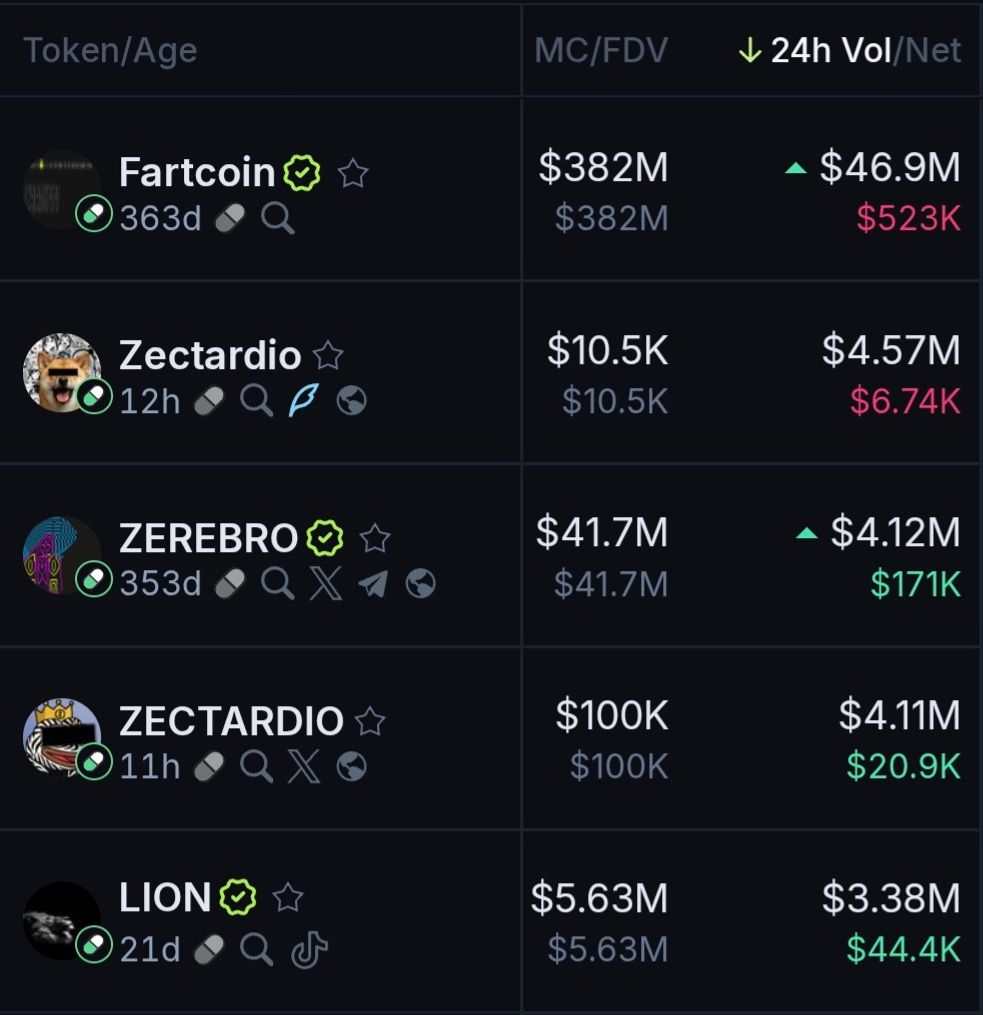This screenshot has width=983, height=1015.
Task: Open the feather link on 12h Zectardio
Action: [304, 401]
